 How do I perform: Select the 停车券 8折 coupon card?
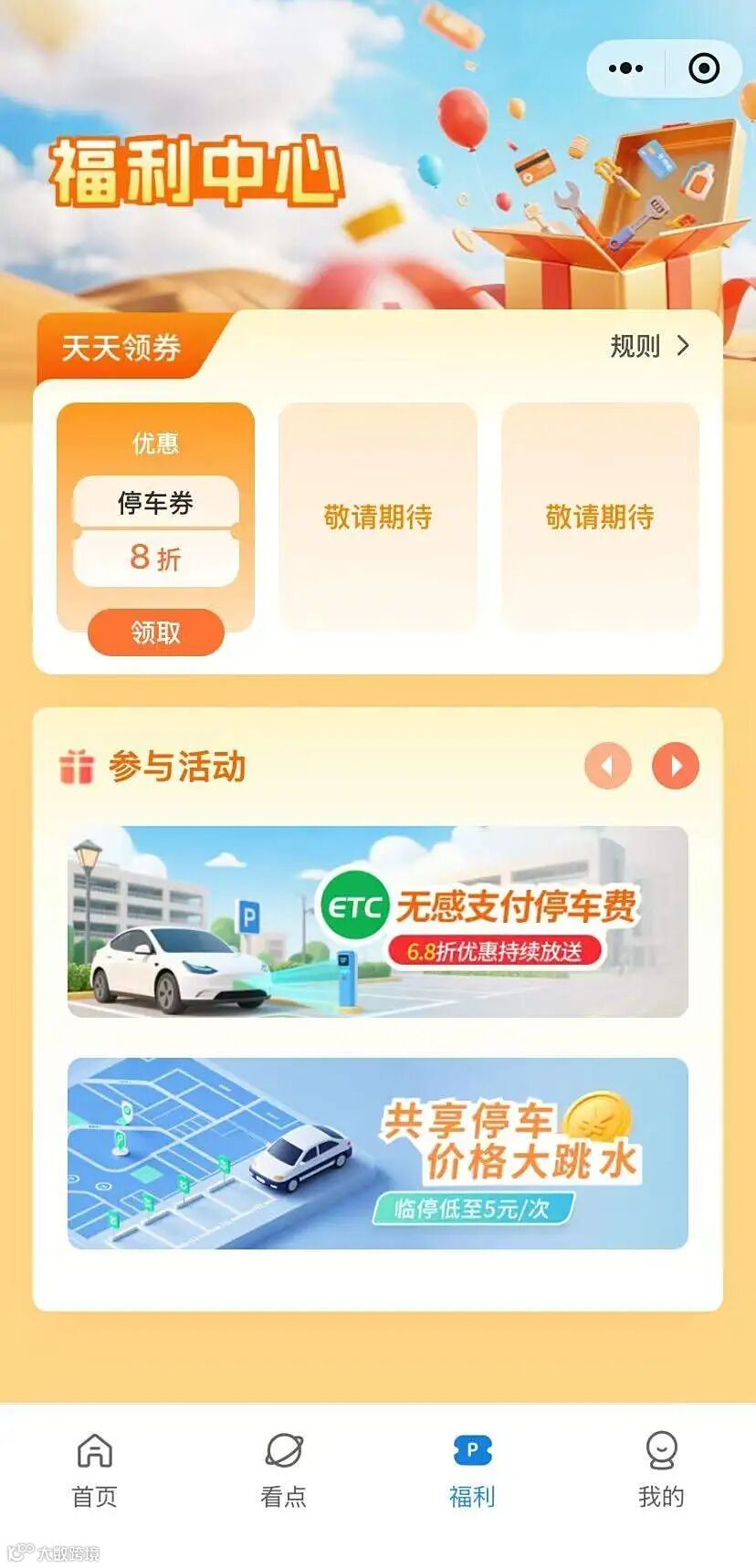click(155, 516)
